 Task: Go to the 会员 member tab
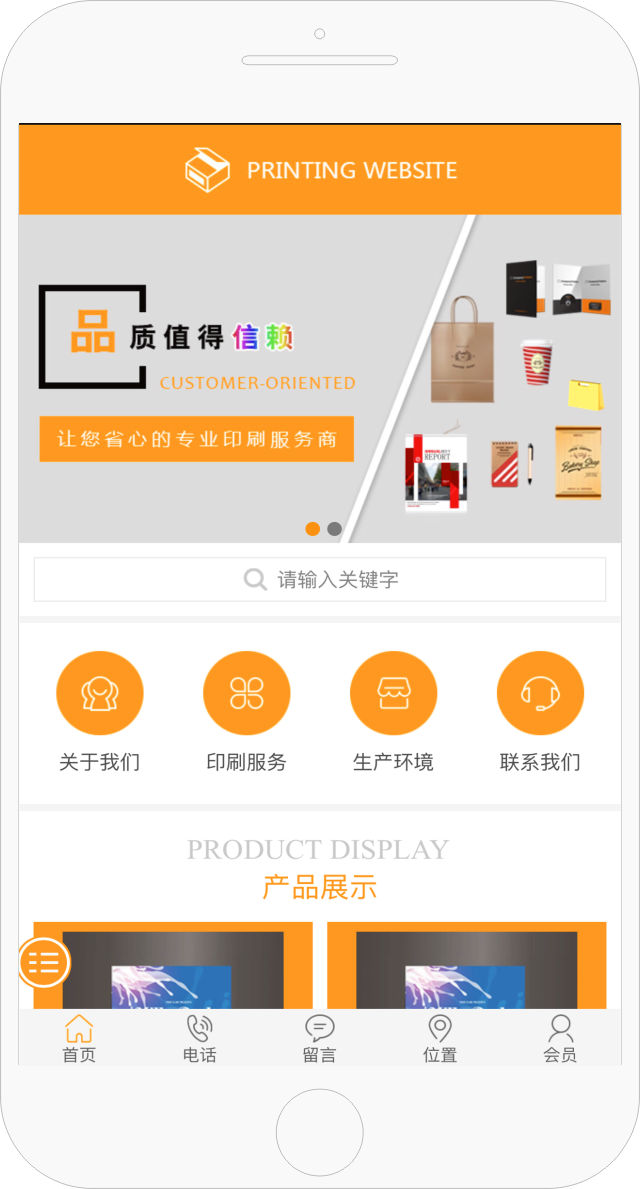pos(560,1039)
